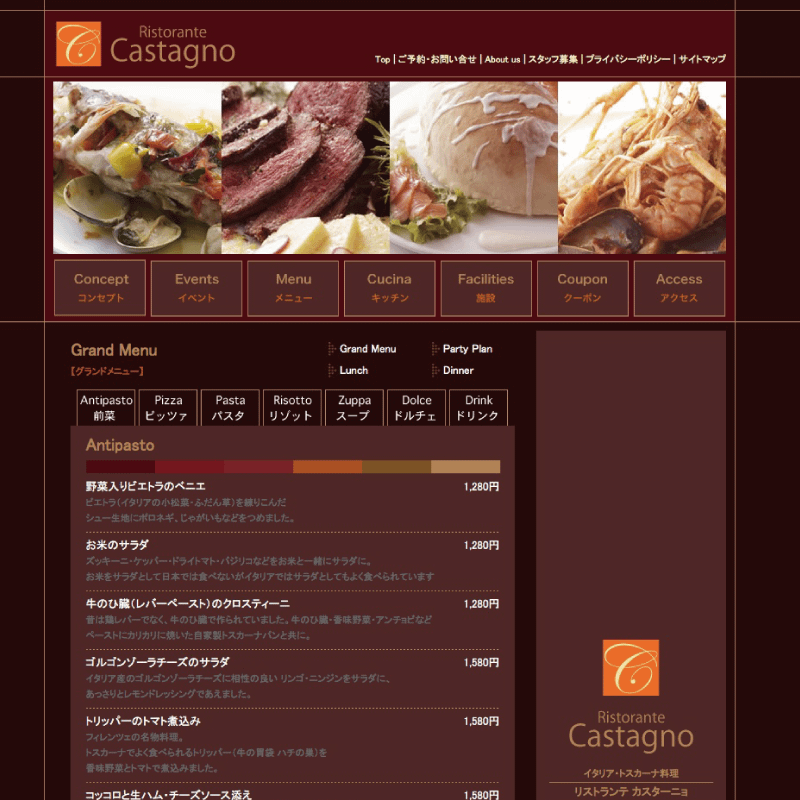Switch to the Pasta tab

pyautogui.click(x=230, y=408)
